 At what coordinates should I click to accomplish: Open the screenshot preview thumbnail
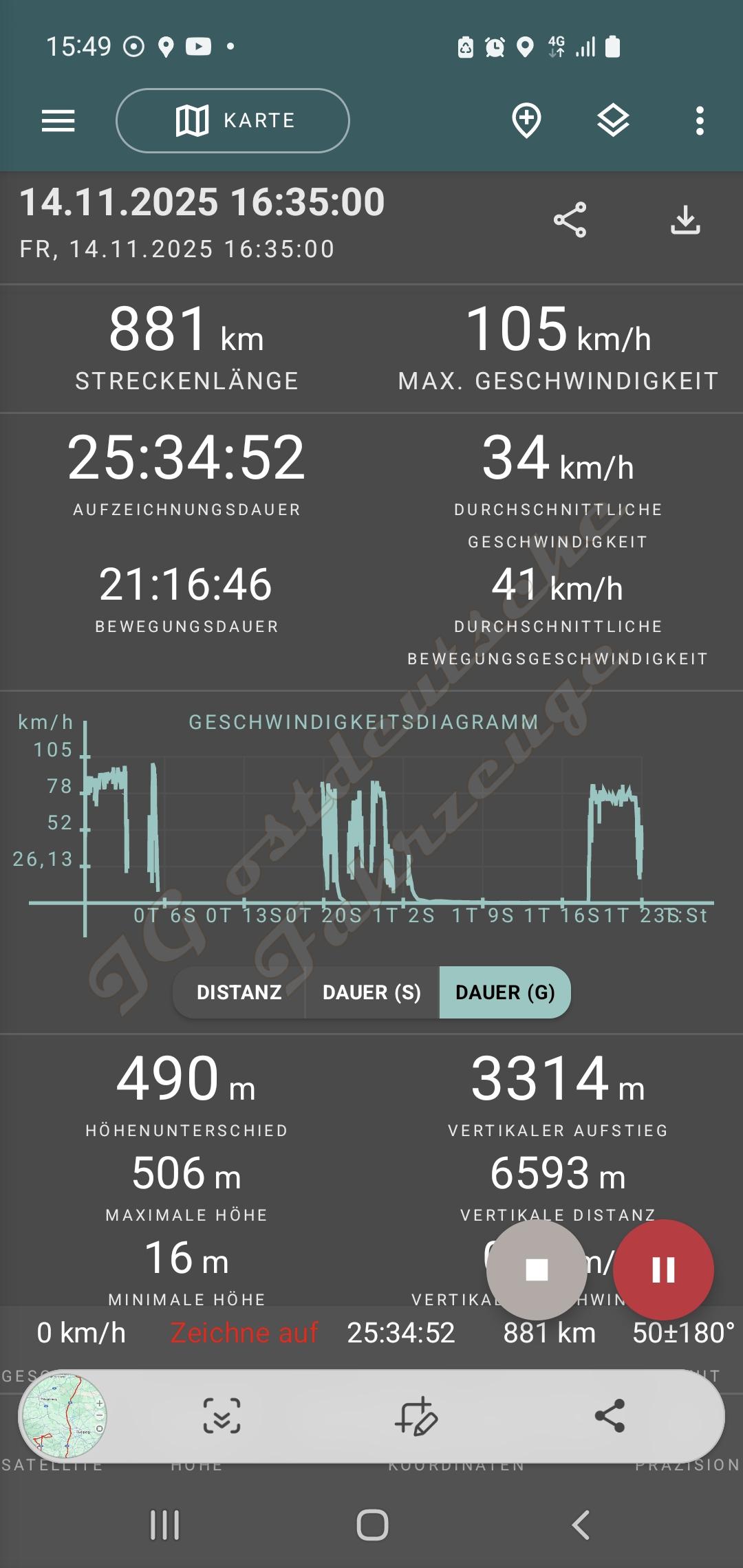pyautogui.click(x=63, y=1415)
